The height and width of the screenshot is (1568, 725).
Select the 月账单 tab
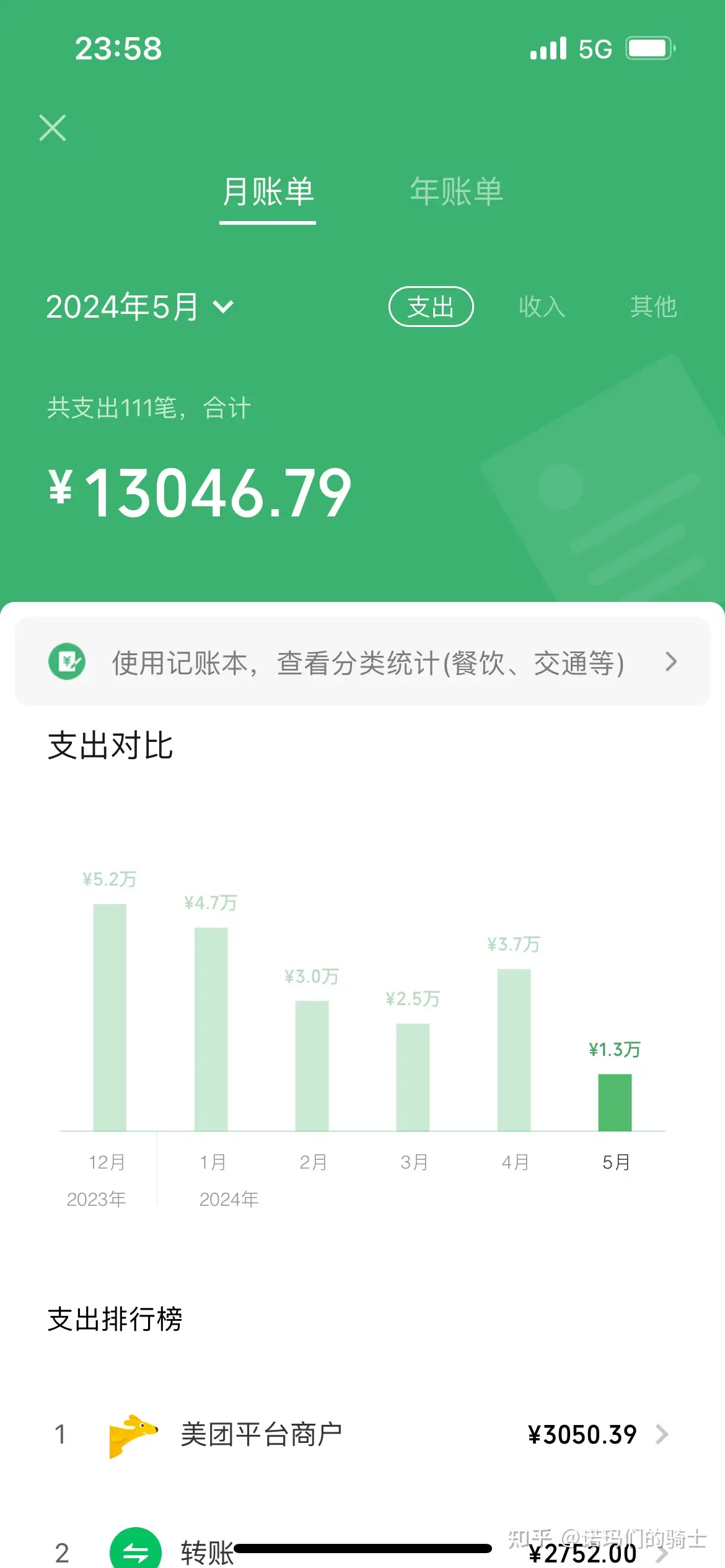point(268,192)
